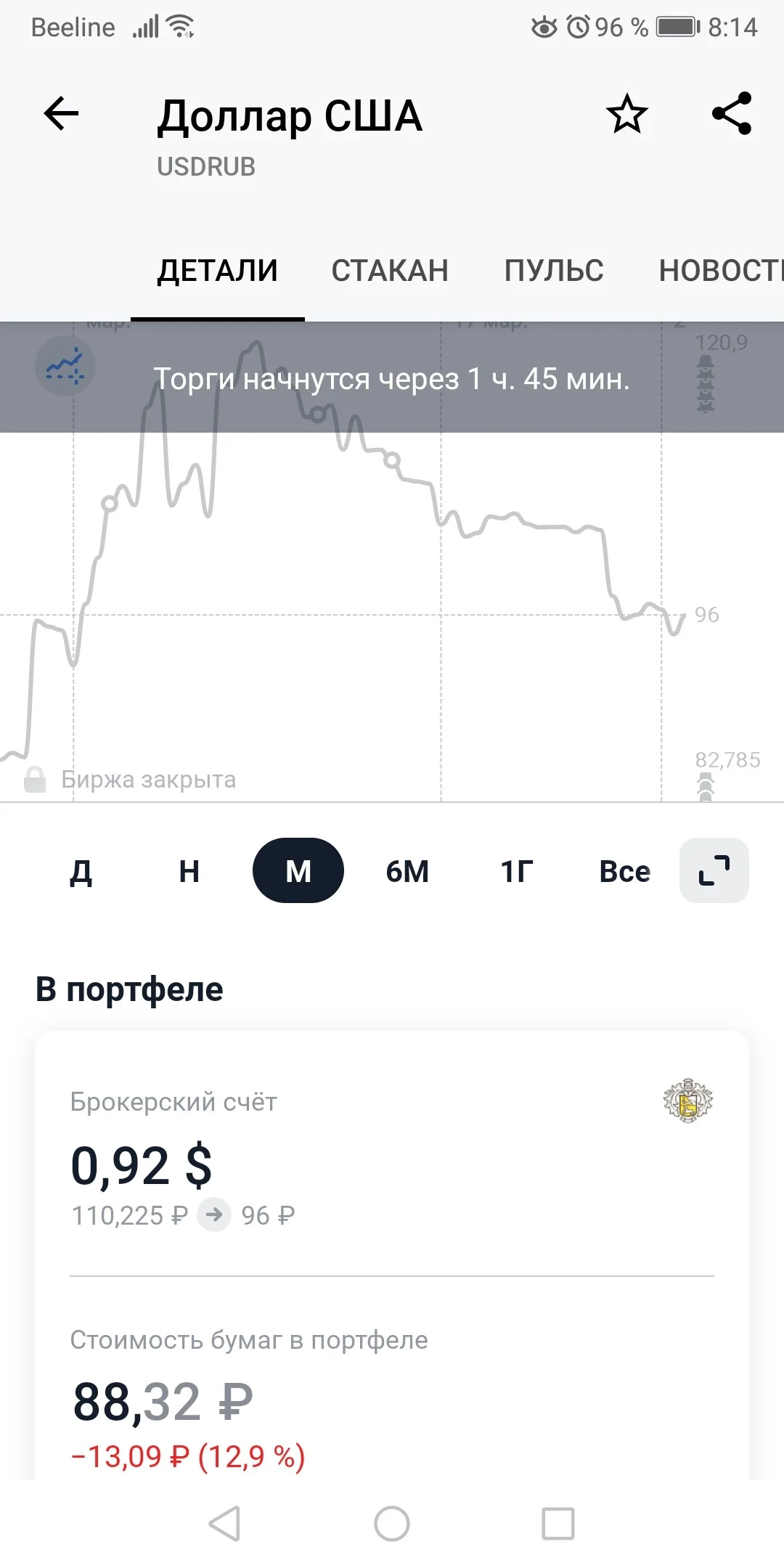Image resolution: width=784 pixels, height=1568 pixels.
Task: Expand the chart to fullscreen
Action: coord(714,870)
